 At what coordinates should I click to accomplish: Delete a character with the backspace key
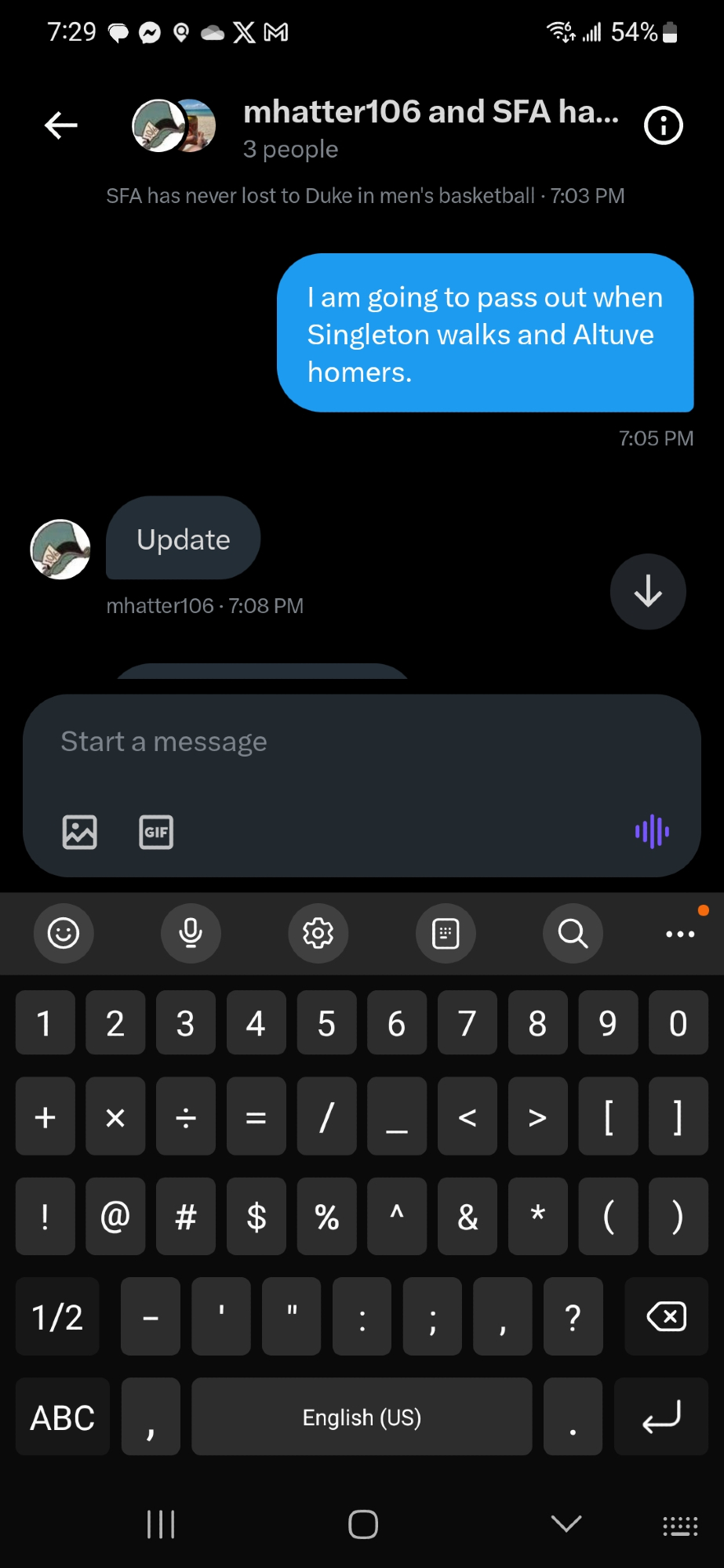click(666, 1316)
